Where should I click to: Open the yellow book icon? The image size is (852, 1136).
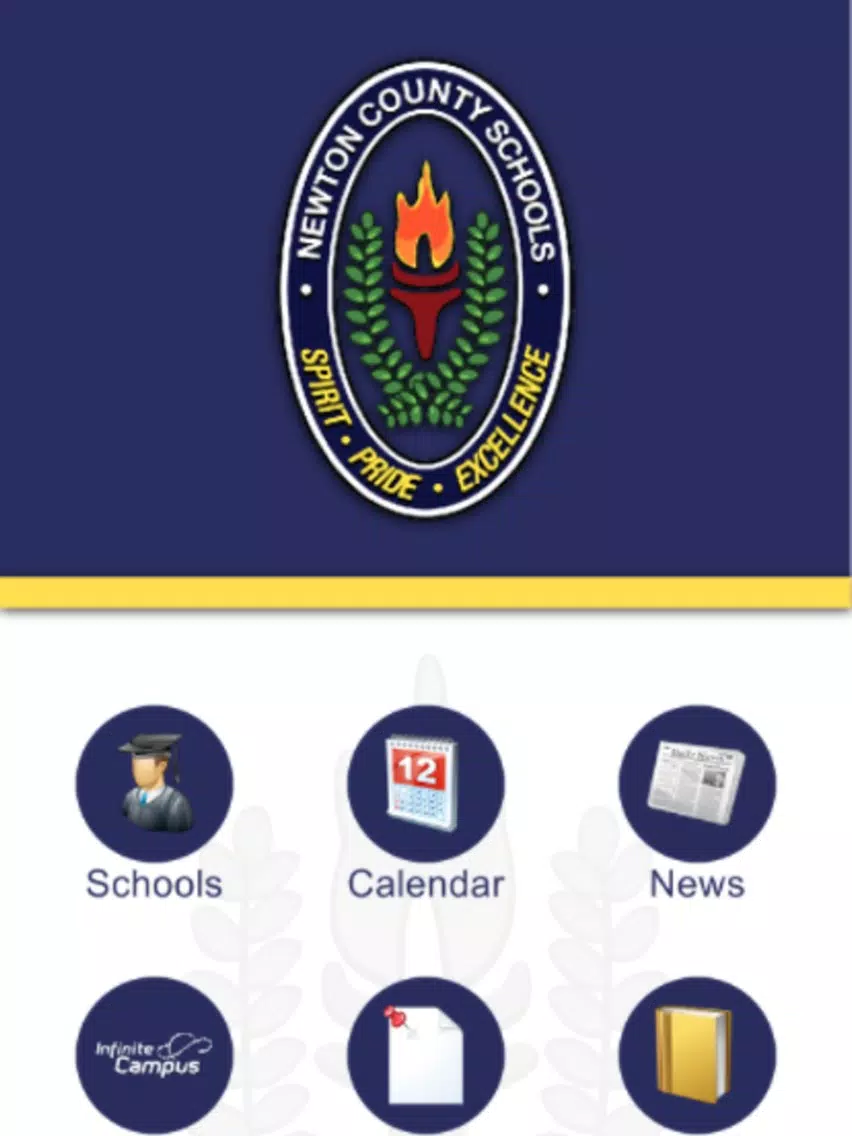[697, 1055]
